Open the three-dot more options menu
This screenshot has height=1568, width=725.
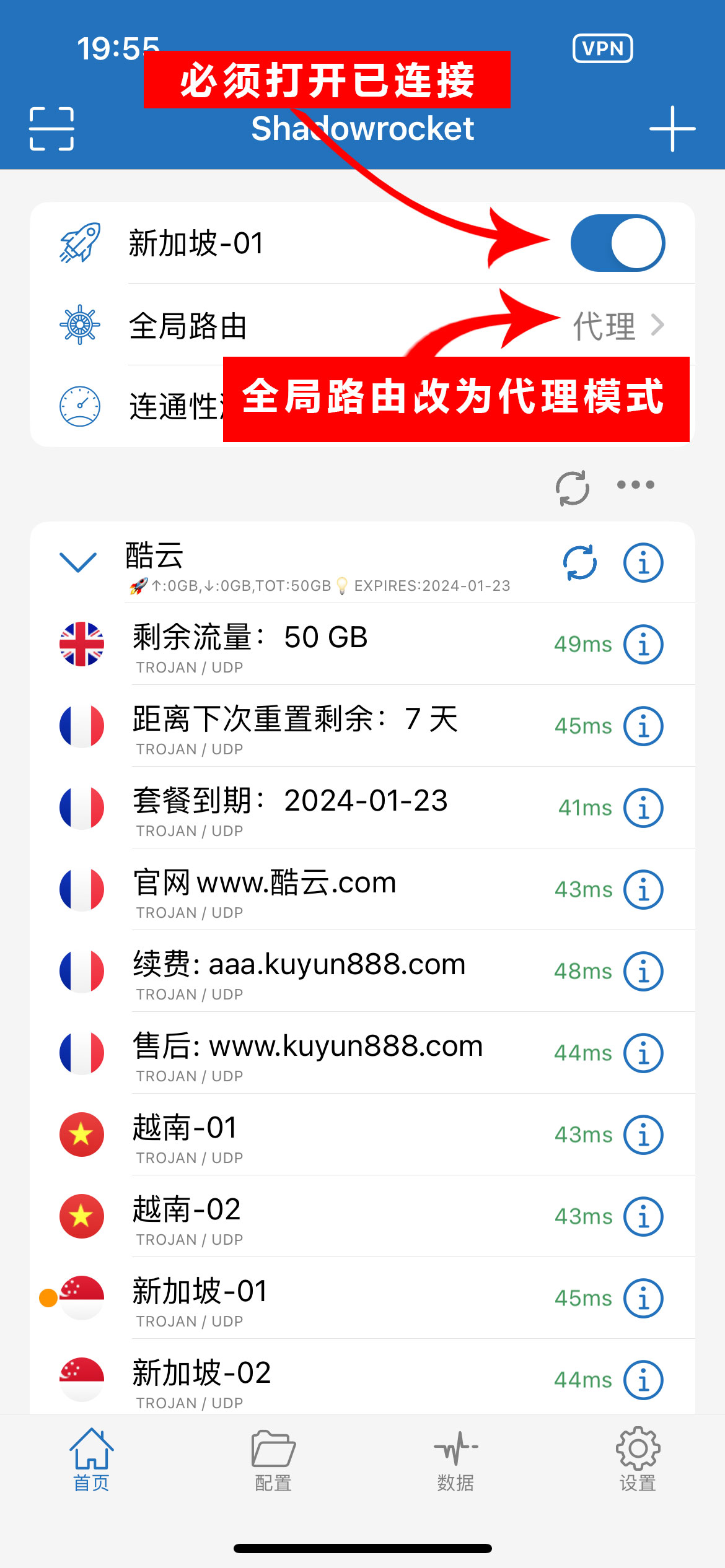pos(635,485)
